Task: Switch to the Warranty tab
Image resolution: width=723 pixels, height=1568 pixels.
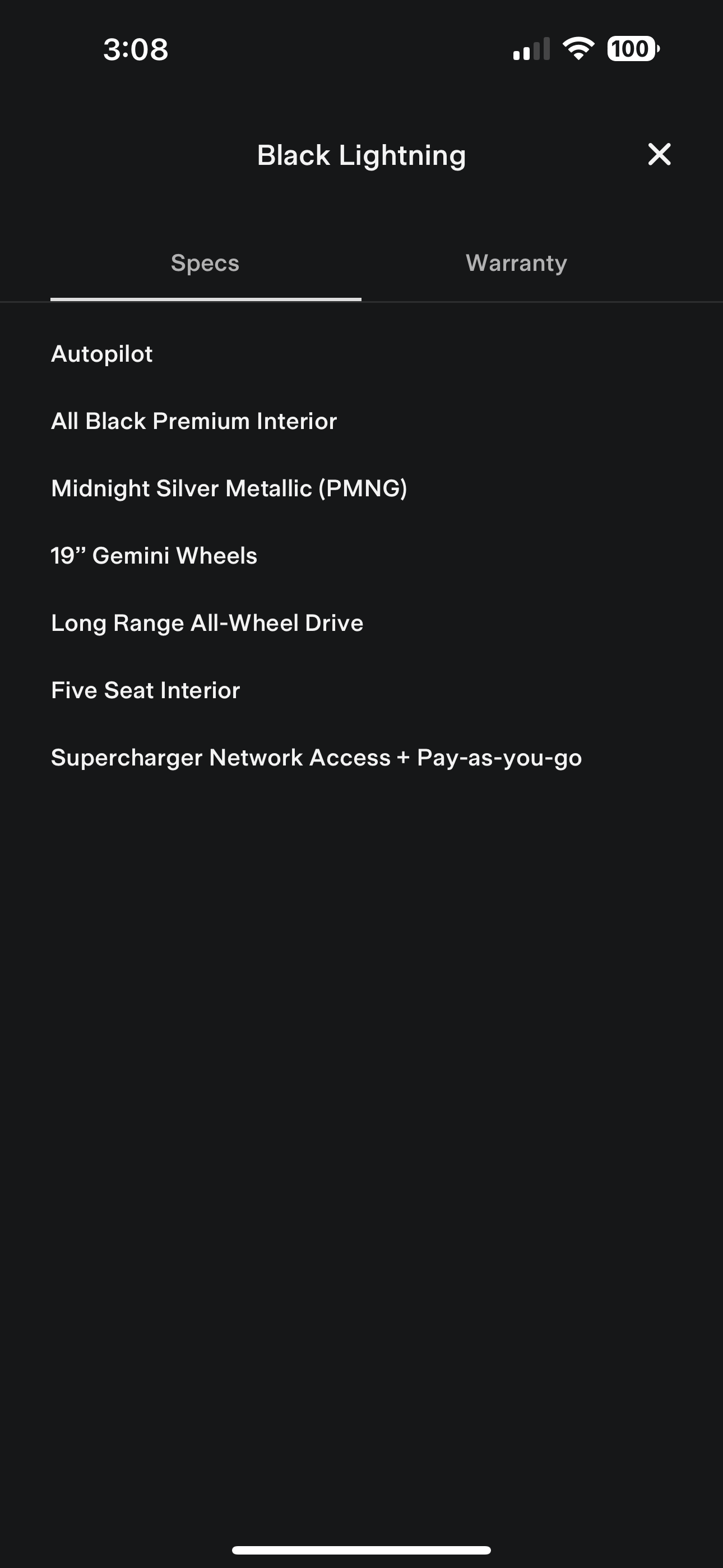Action: click(x=516, y=263)
